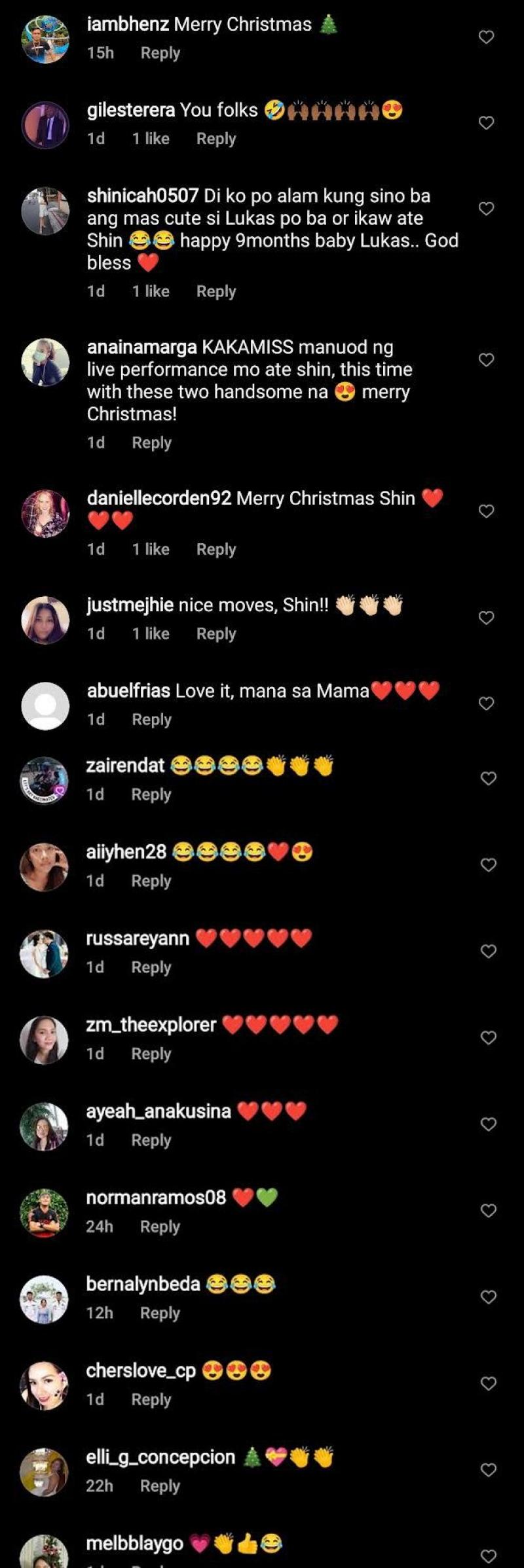The height and width of the screenshot is (1568, 524).
Task: Like iambhenz's Merry Christmas comment
Action: [x=486, y=37]
